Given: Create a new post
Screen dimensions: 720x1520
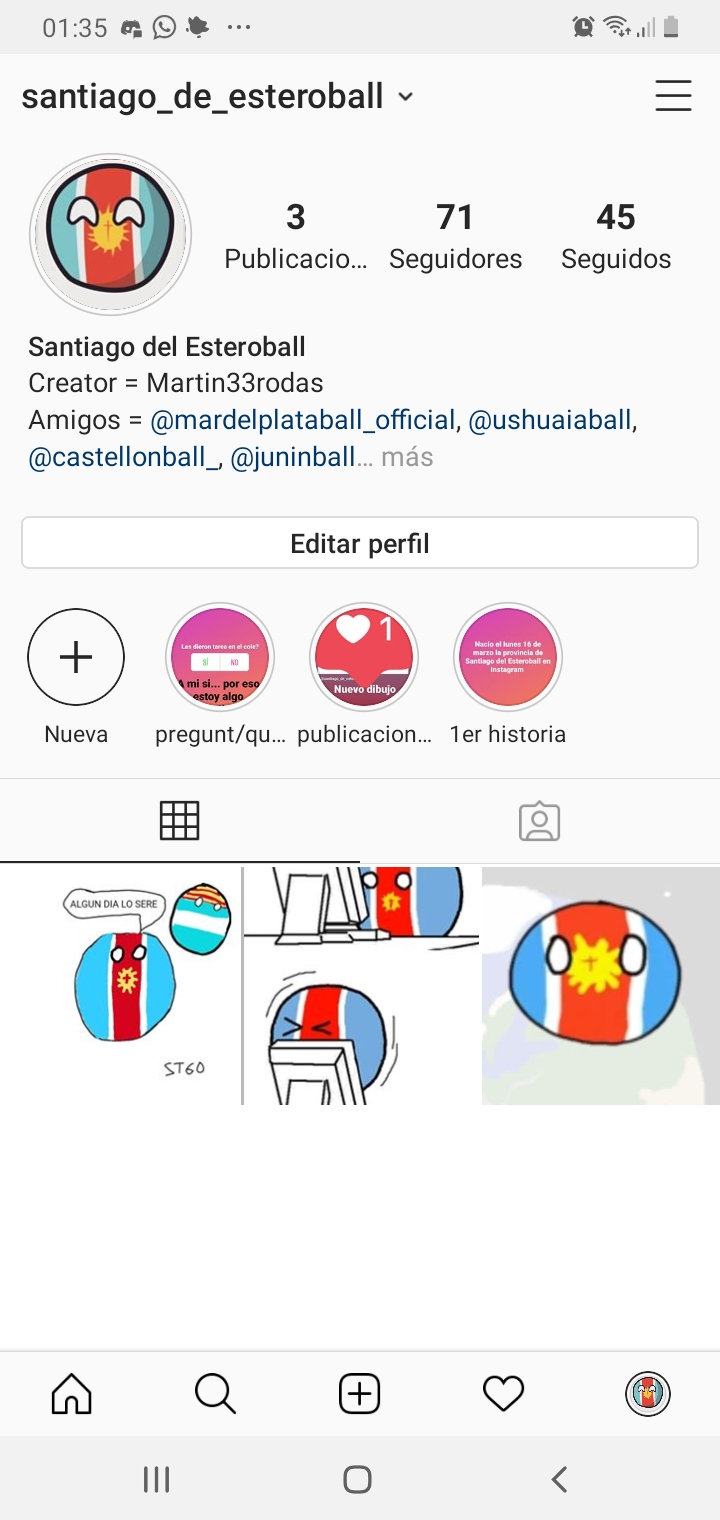Looking at the screenshot, I should tap(359, 1393).
